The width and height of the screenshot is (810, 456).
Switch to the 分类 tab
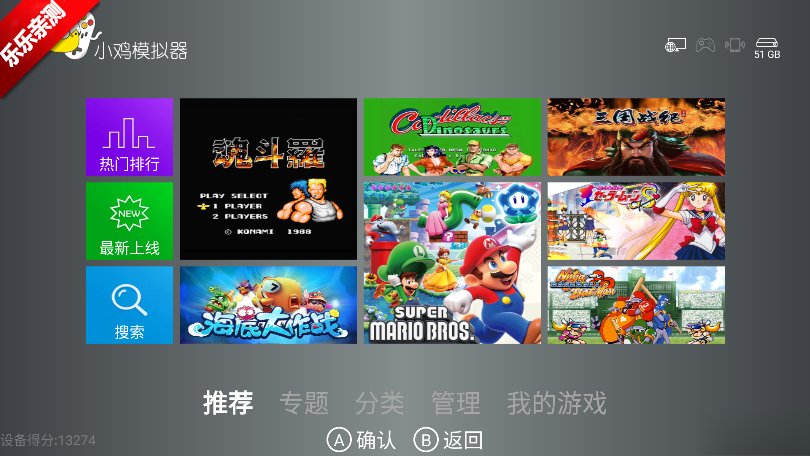point(380,403)
